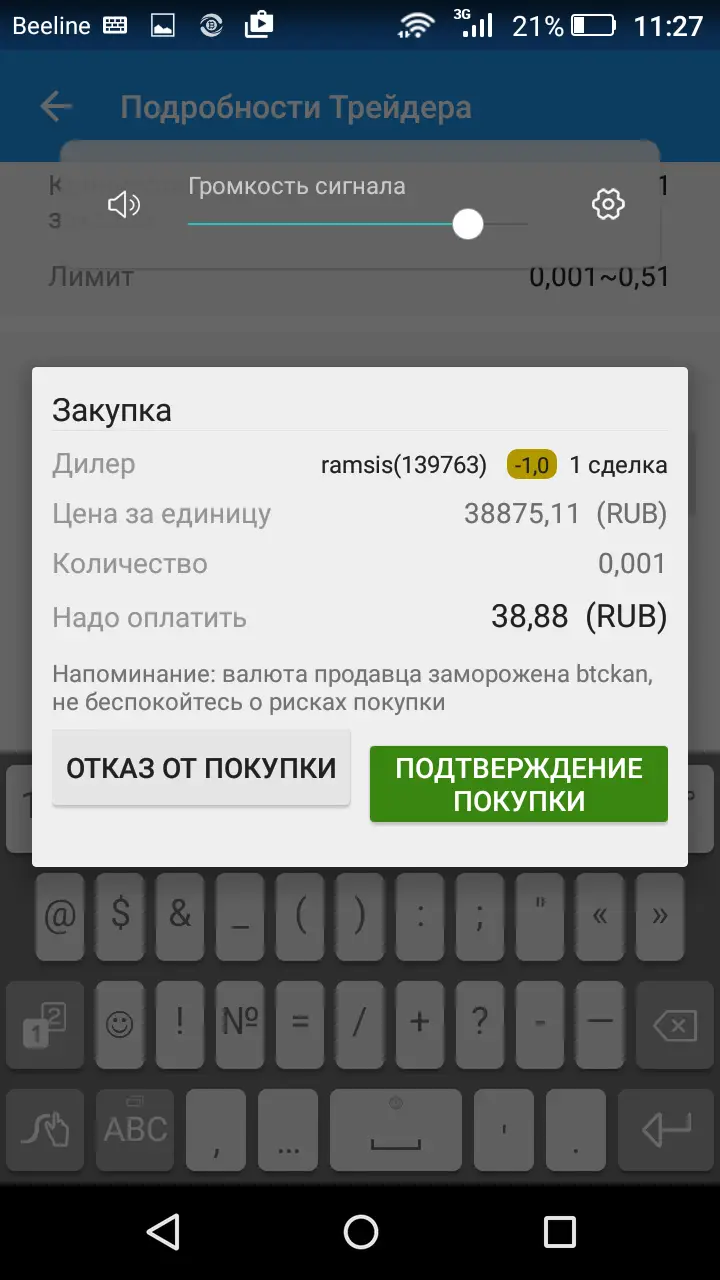Decline the purchase via ОТКАЗ ОТ ПОКУПКИ

200,768
